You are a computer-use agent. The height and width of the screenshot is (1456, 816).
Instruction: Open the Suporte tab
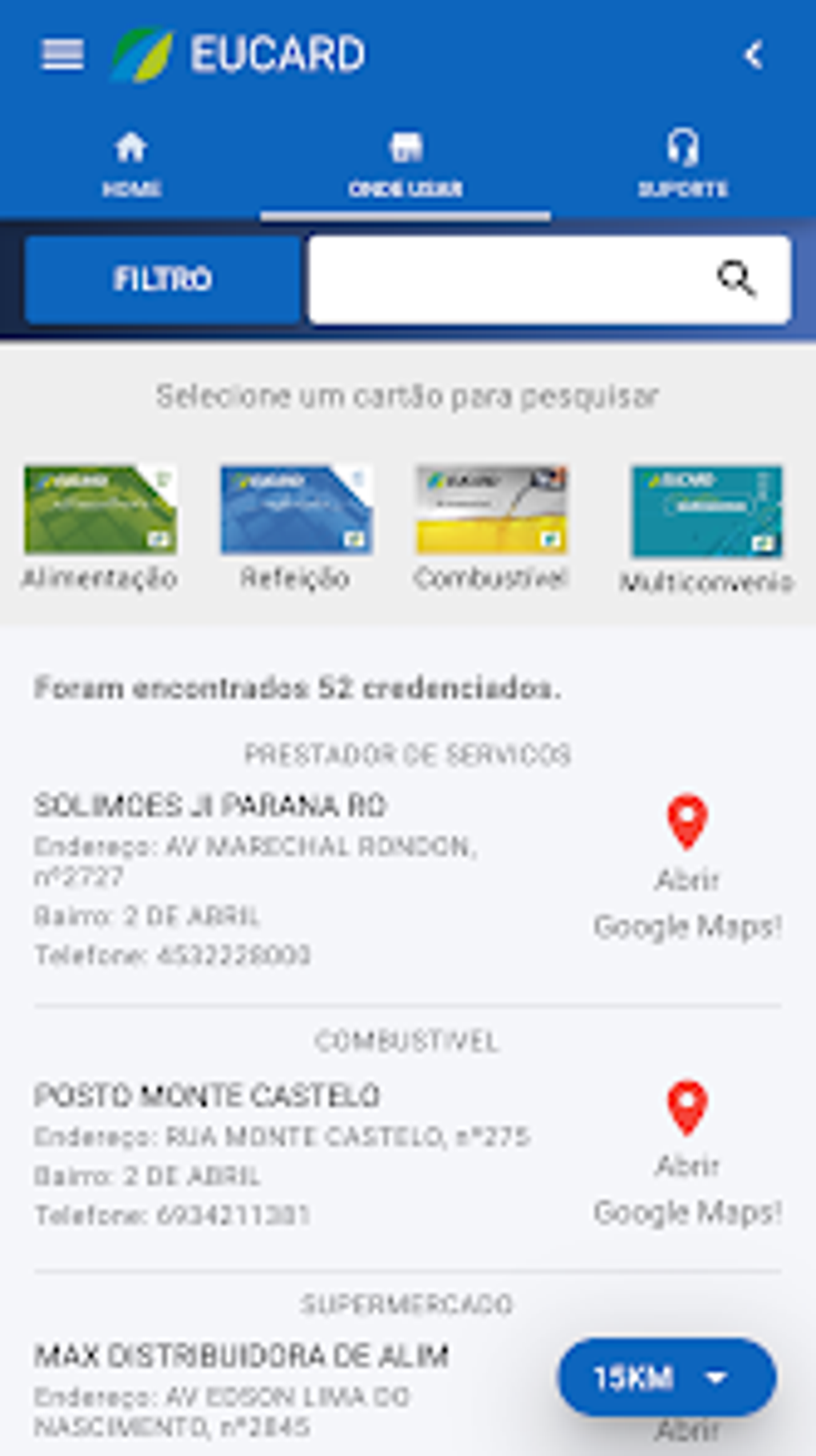point(682,164)
